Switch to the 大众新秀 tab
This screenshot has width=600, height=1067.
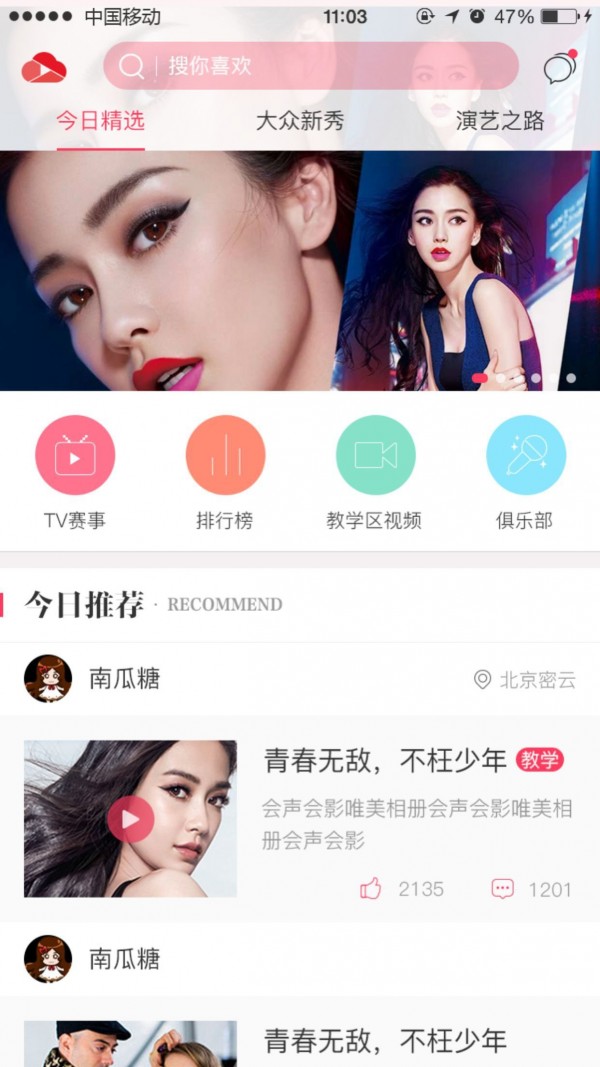tap(300, 121)
